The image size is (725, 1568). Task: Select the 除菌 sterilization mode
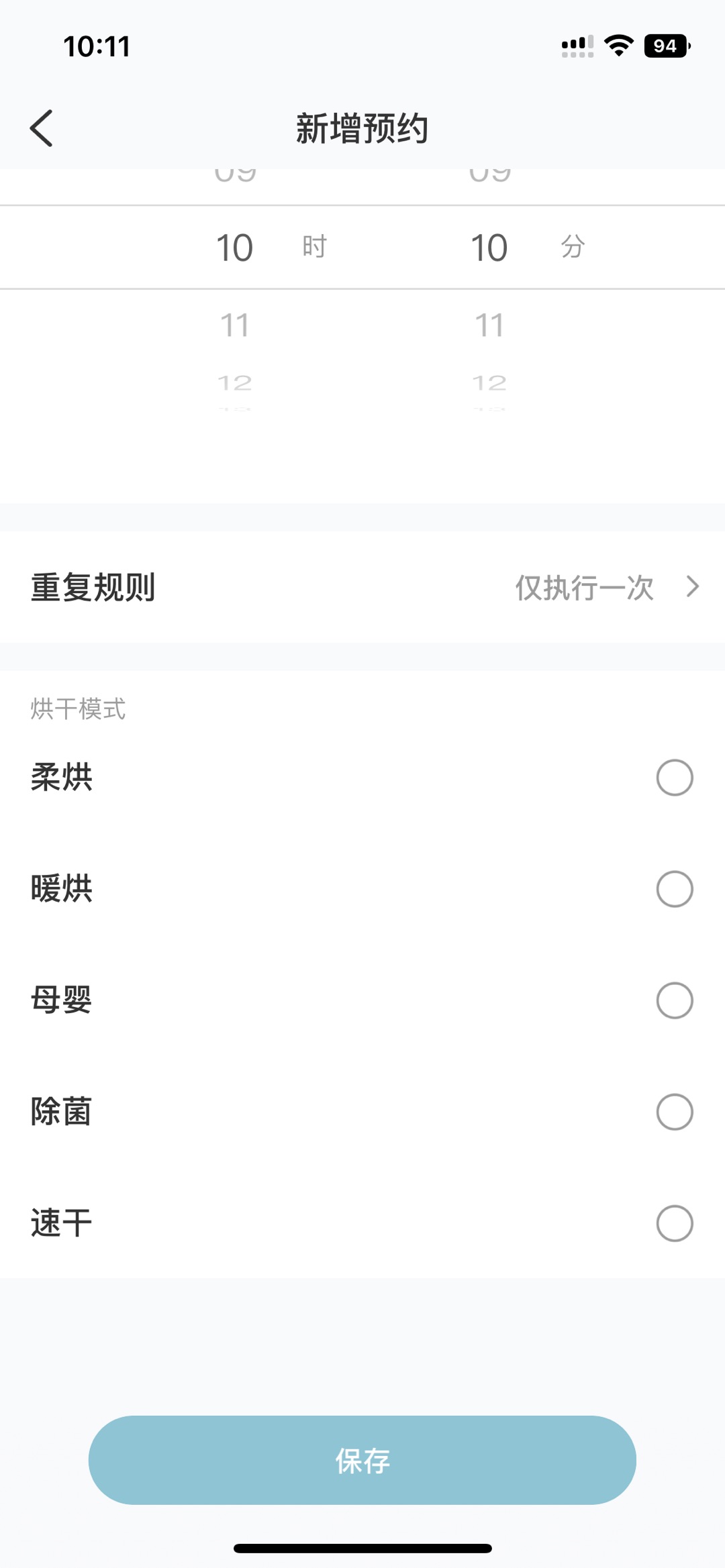click(x=674, y=1112)
